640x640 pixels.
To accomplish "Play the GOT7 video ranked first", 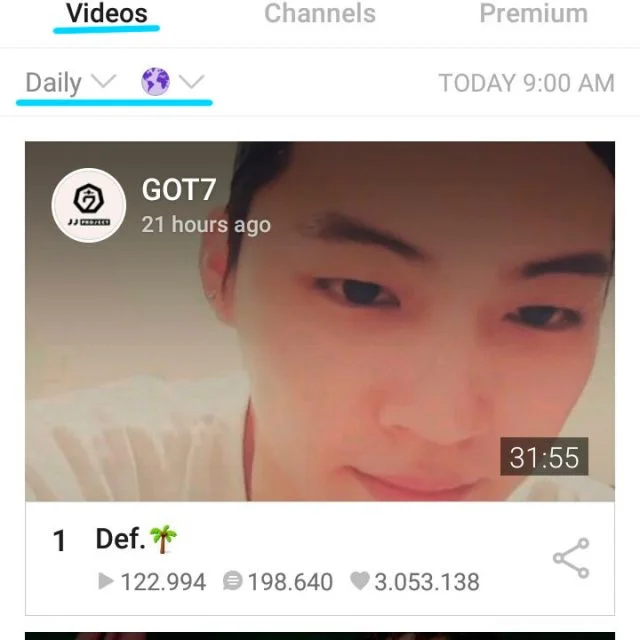I will pos(320,320).
